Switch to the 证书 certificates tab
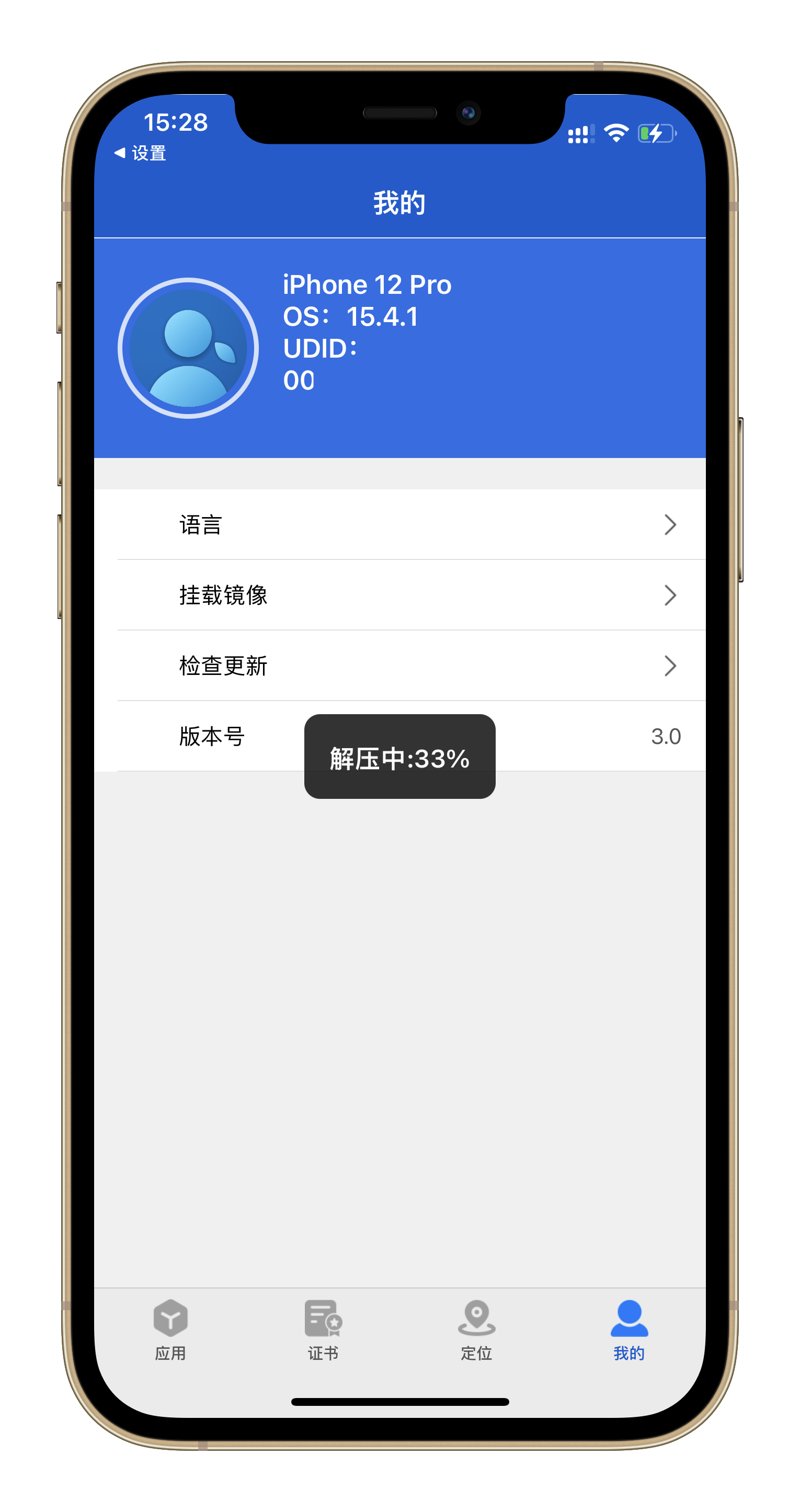The height and width of the screenshot is (1512, 800). click(x=324, y=1330)
